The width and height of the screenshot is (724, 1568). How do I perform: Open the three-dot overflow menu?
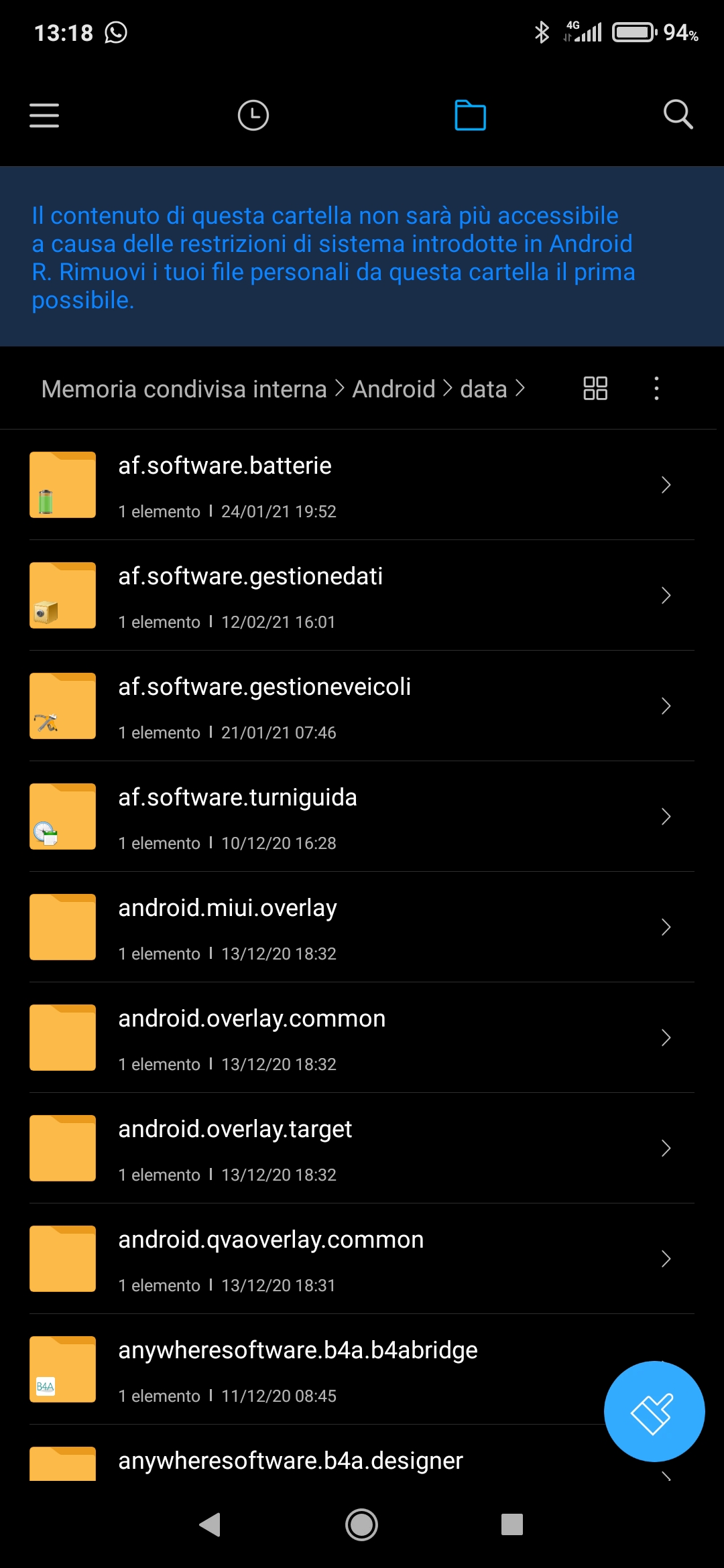point(656,388)
